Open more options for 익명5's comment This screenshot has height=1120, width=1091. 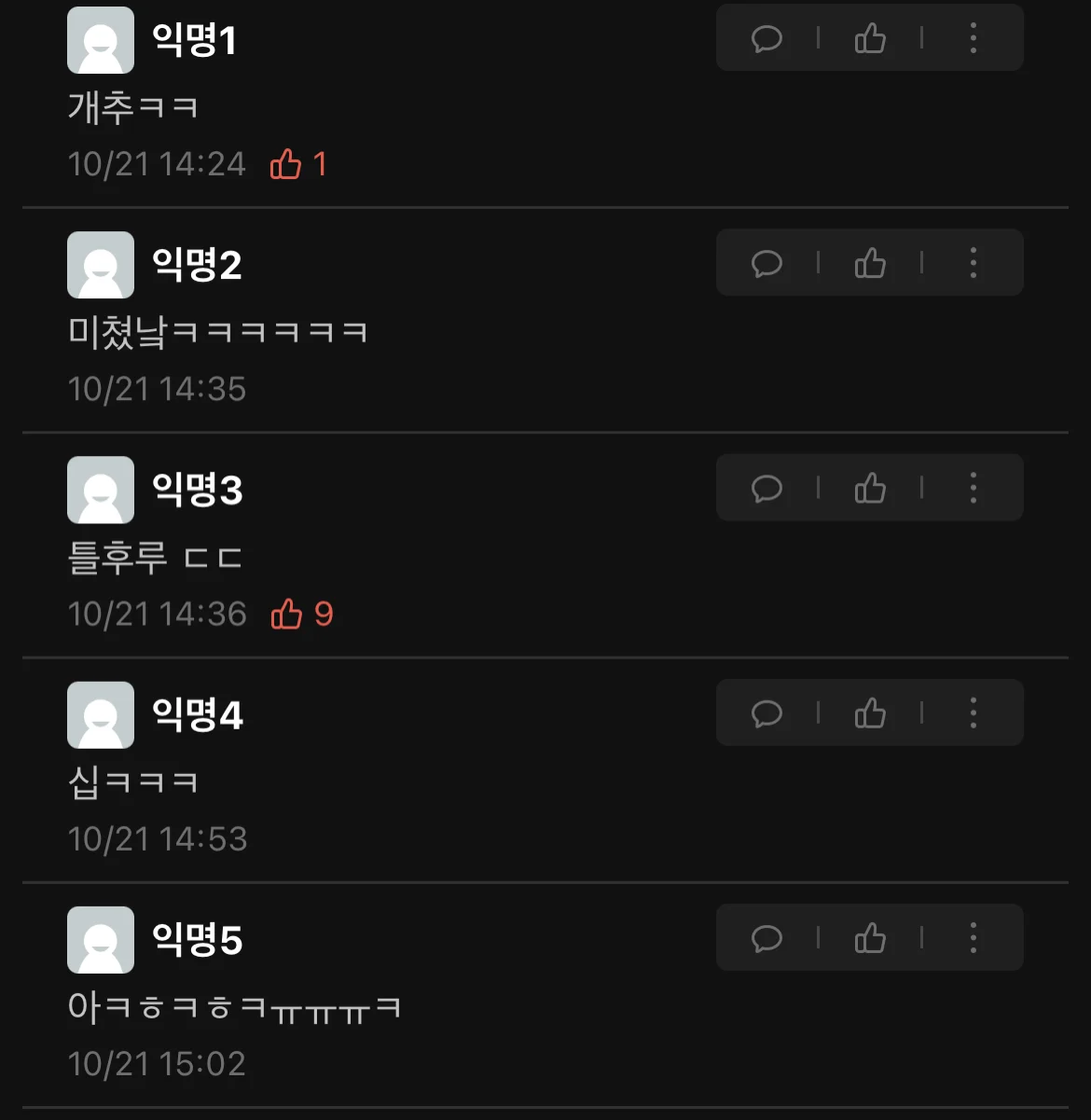click(974, 938)
